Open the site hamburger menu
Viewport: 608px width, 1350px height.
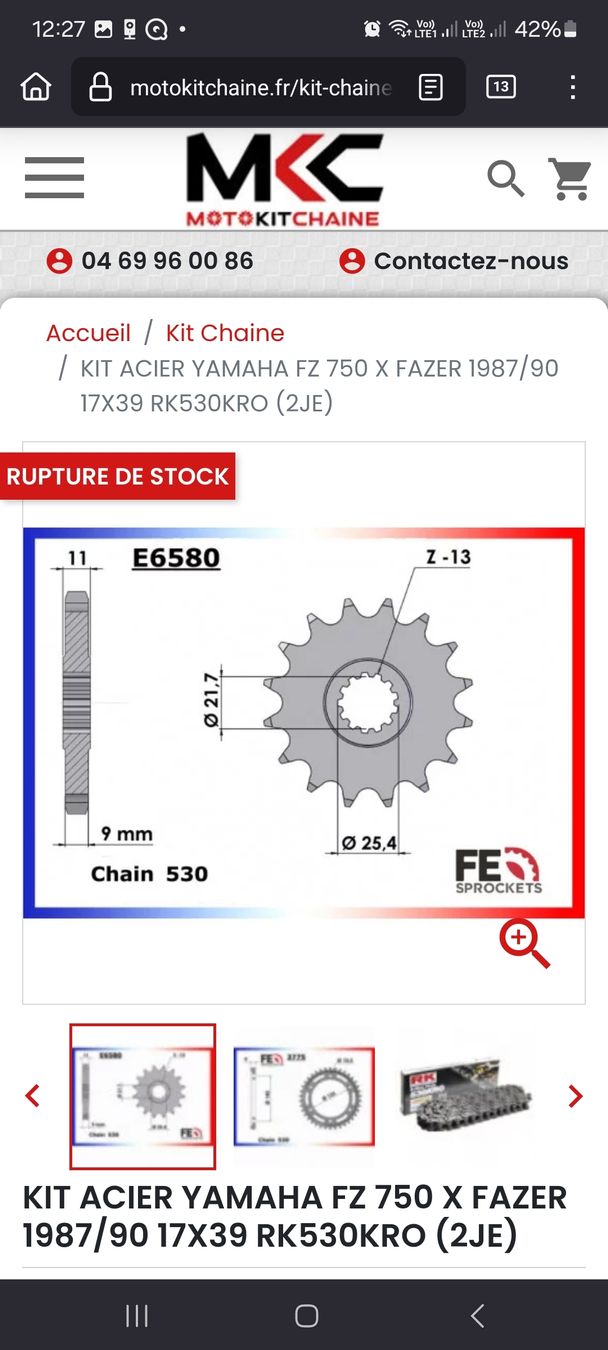[55, 178]
